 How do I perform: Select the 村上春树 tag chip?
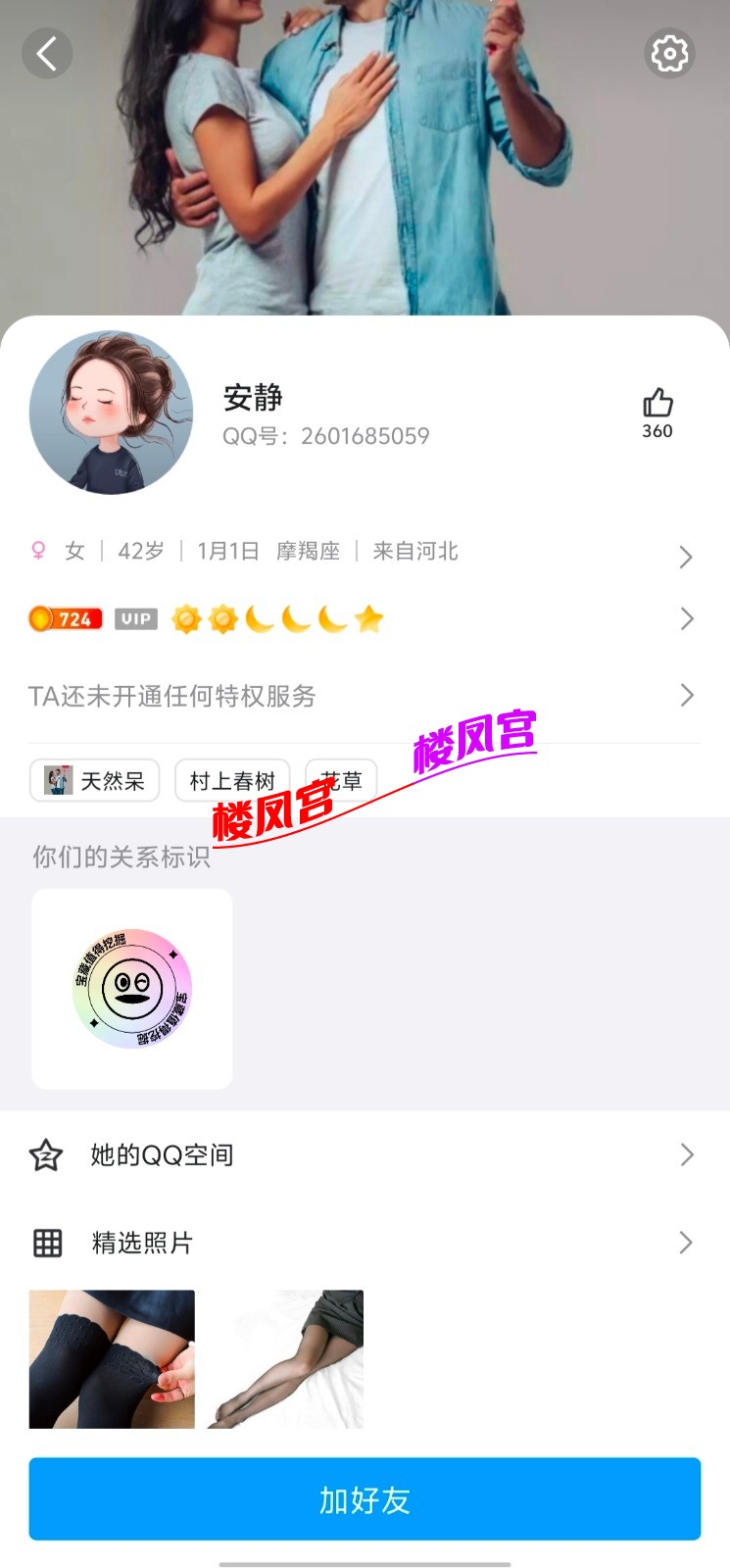click(x=232, y=781)
